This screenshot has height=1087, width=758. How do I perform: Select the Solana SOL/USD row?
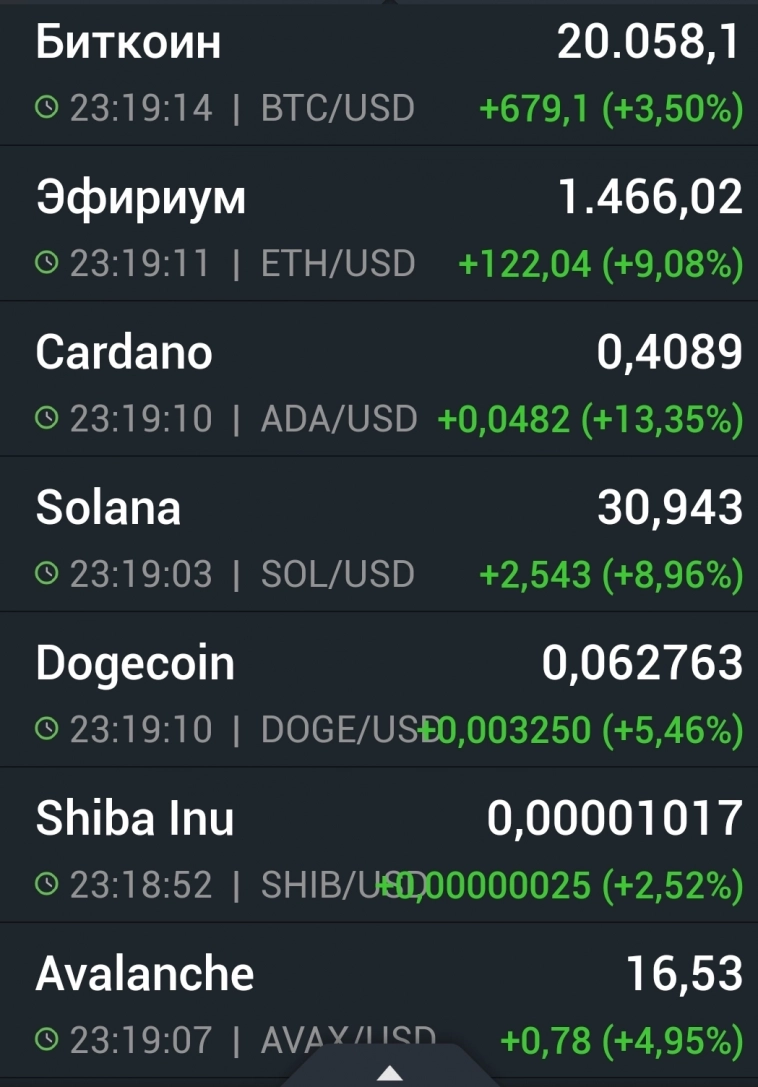point(379,539)
